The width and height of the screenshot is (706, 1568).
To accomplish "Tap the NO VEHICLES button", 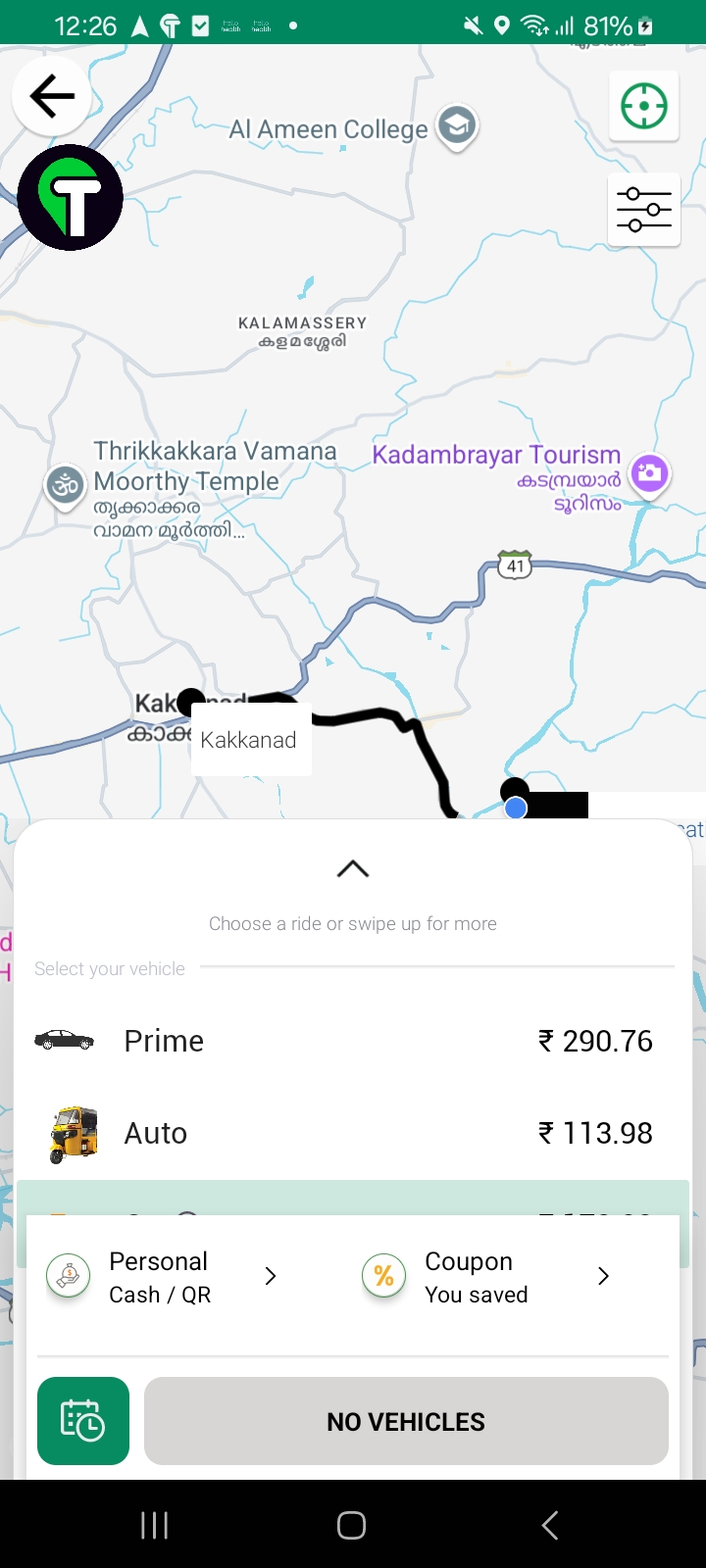I will [x=406, y=1421].
